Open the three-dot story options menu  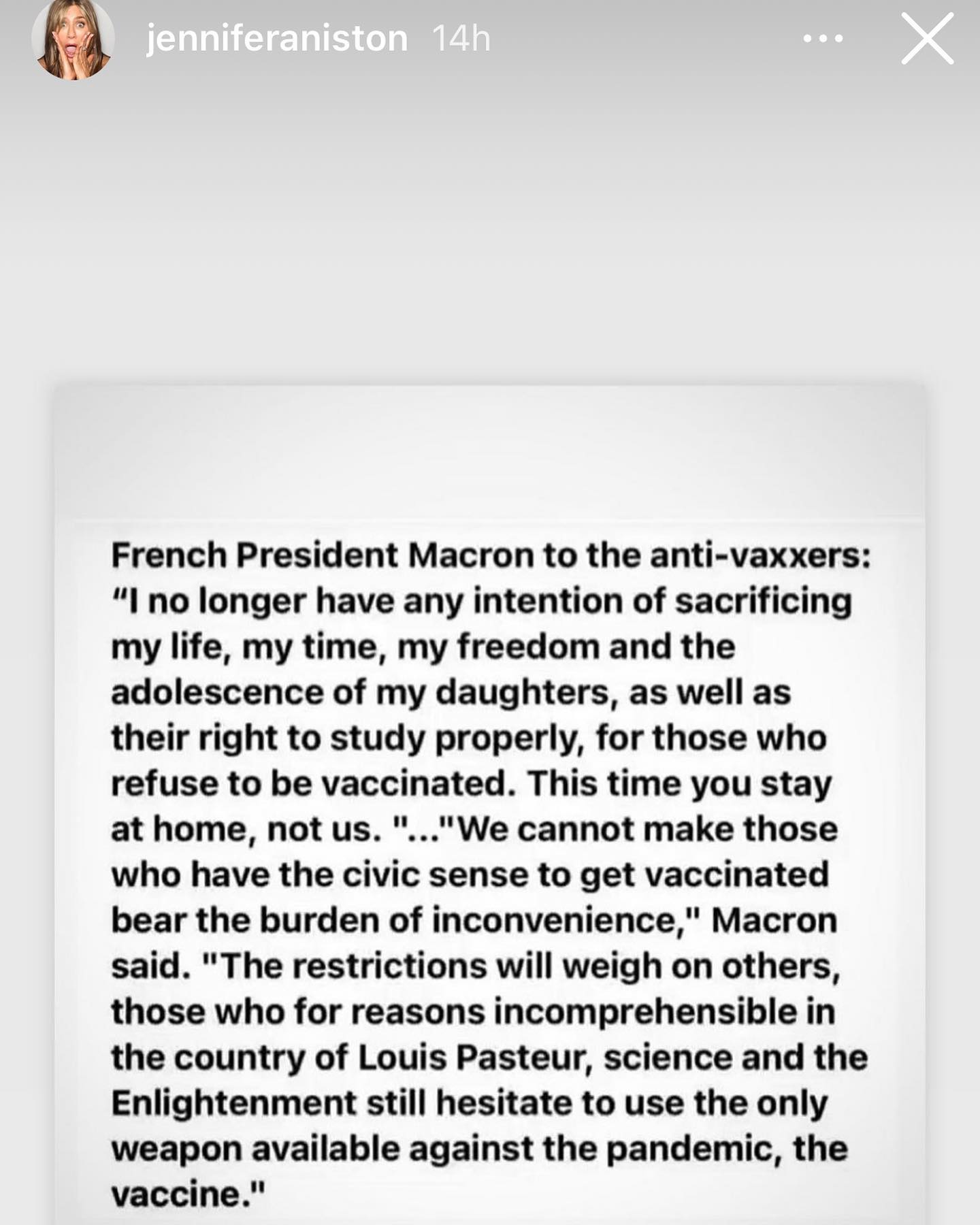click(x=823, y=39)
